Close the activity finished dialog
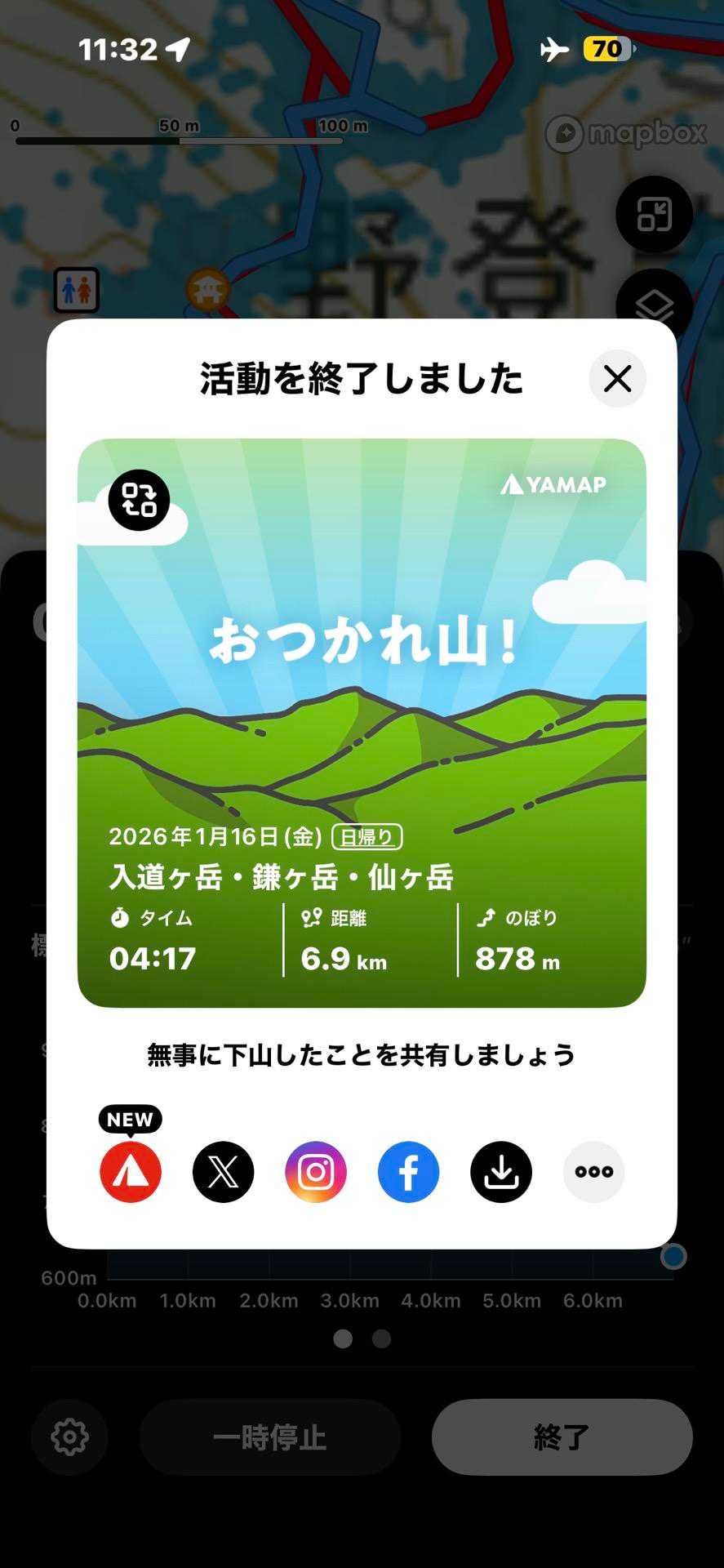Viewport: 724px width, 1568px height. point(617,379)
